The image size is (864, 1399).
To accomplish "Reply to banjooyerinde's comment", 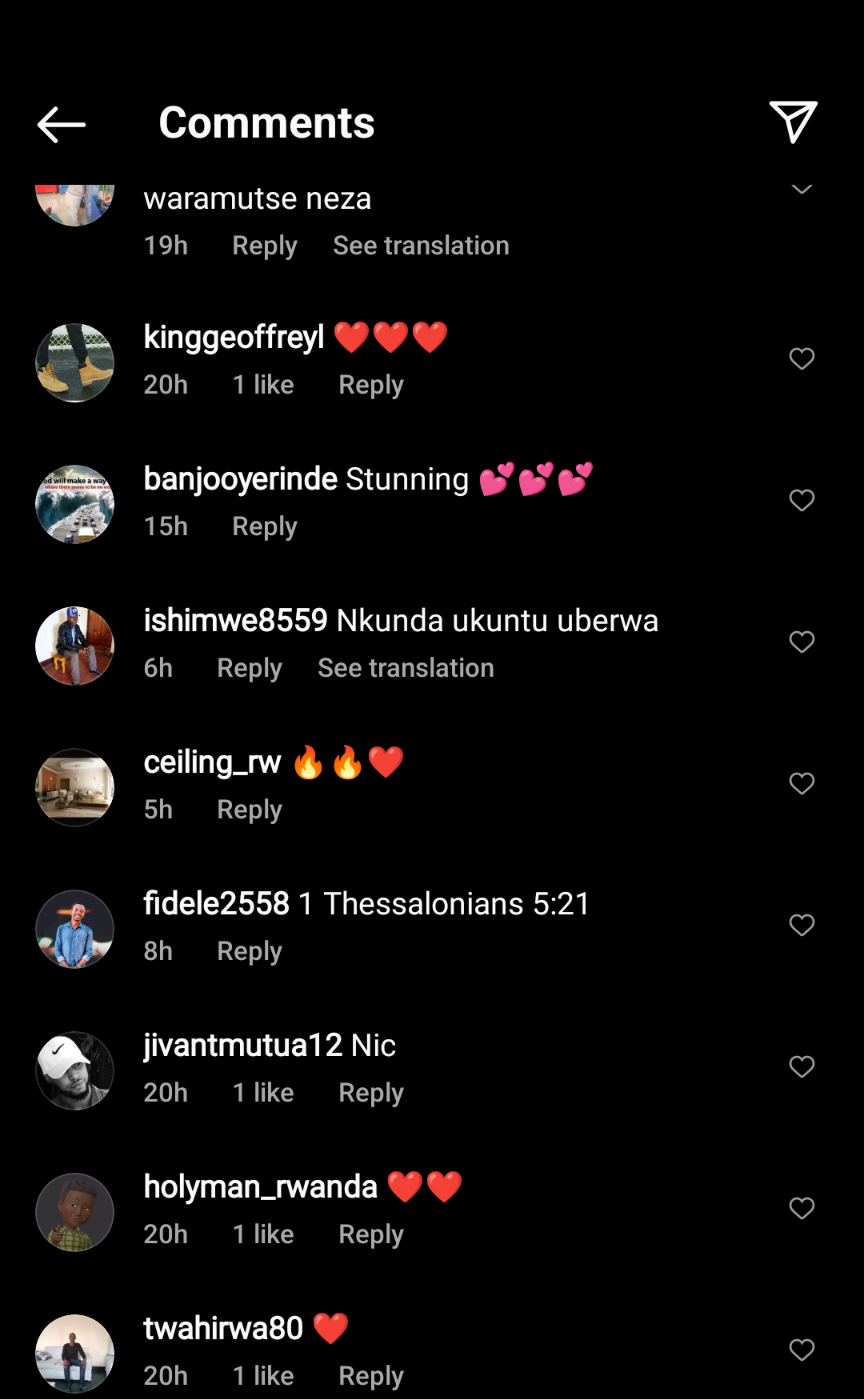I will [x=264, y=526].
